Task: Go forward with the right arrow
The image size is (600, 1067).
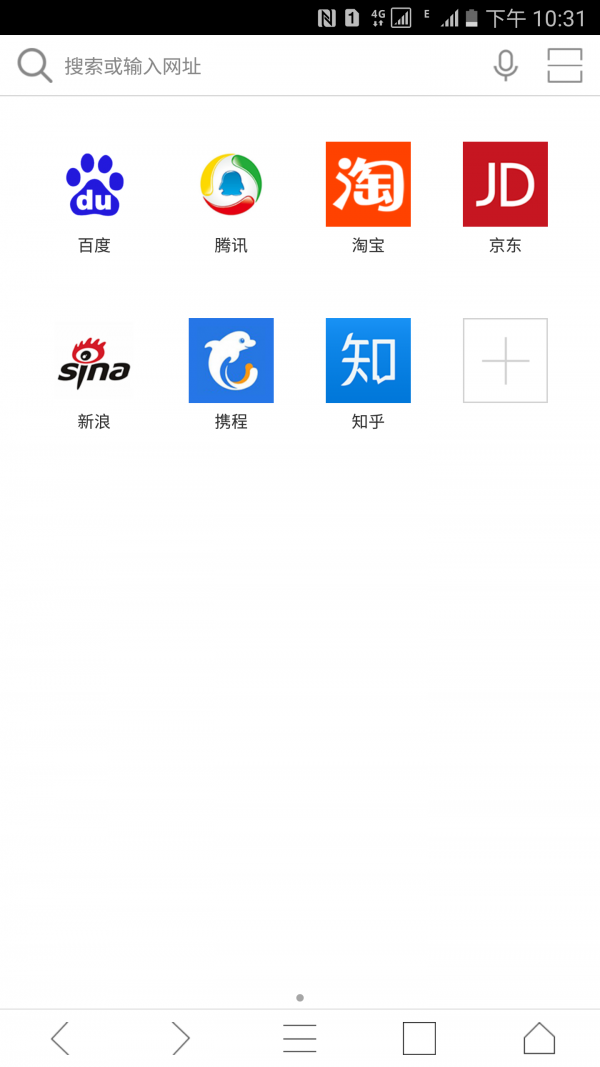Action: [180, 1038]
